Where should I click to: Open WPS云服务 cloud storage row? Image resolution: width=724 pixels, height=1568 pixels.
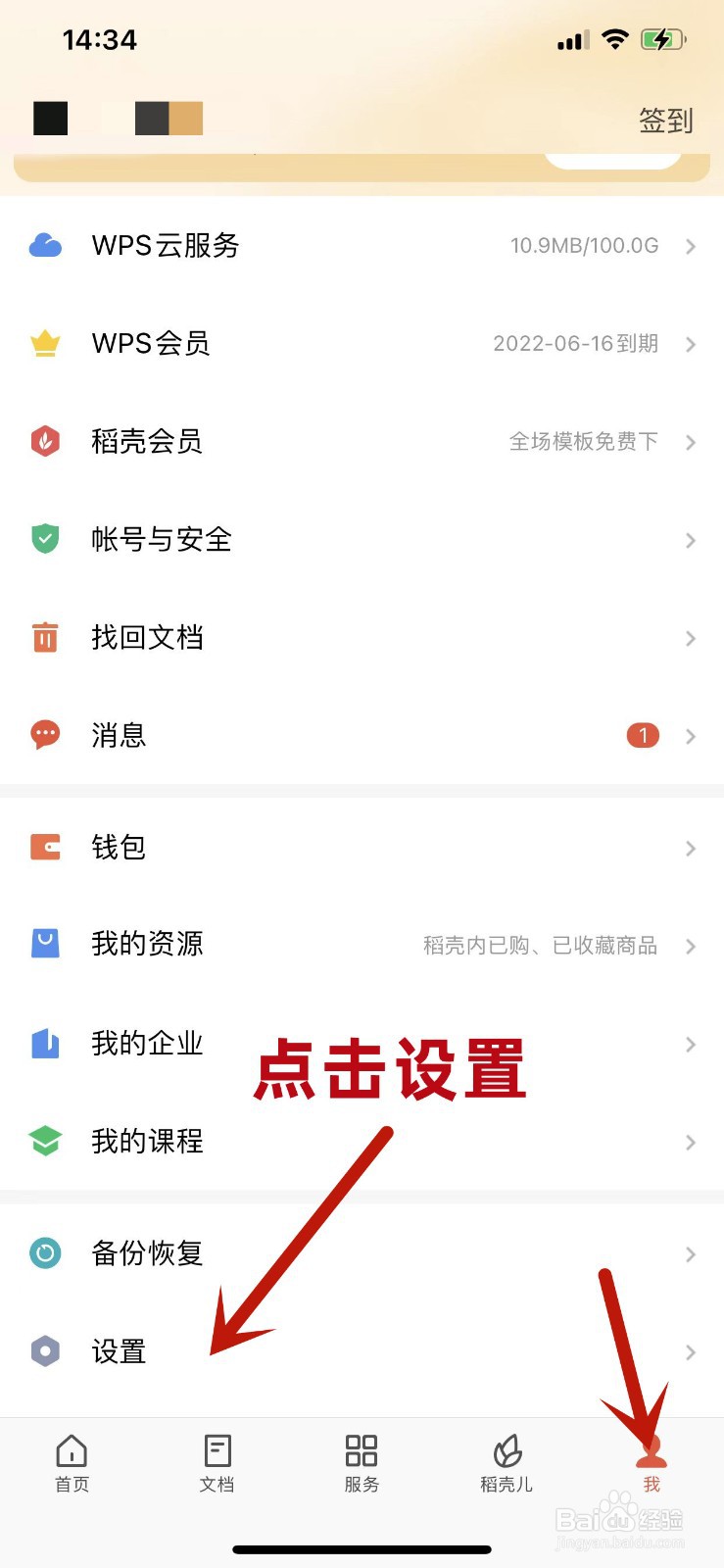point(362,245)
